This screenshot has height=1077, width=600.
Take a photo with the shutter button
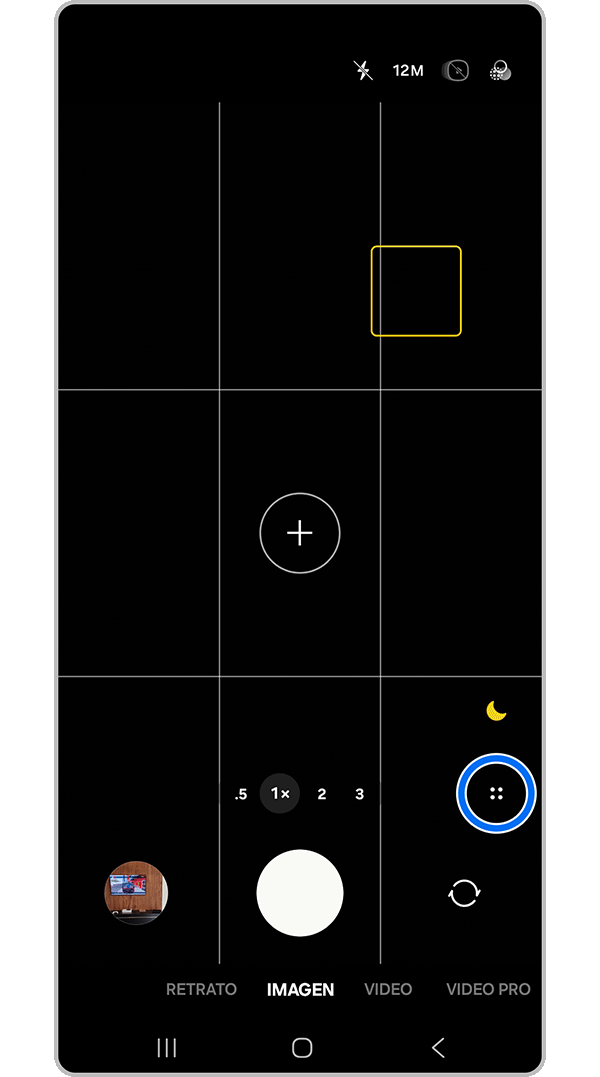[300, 893]
